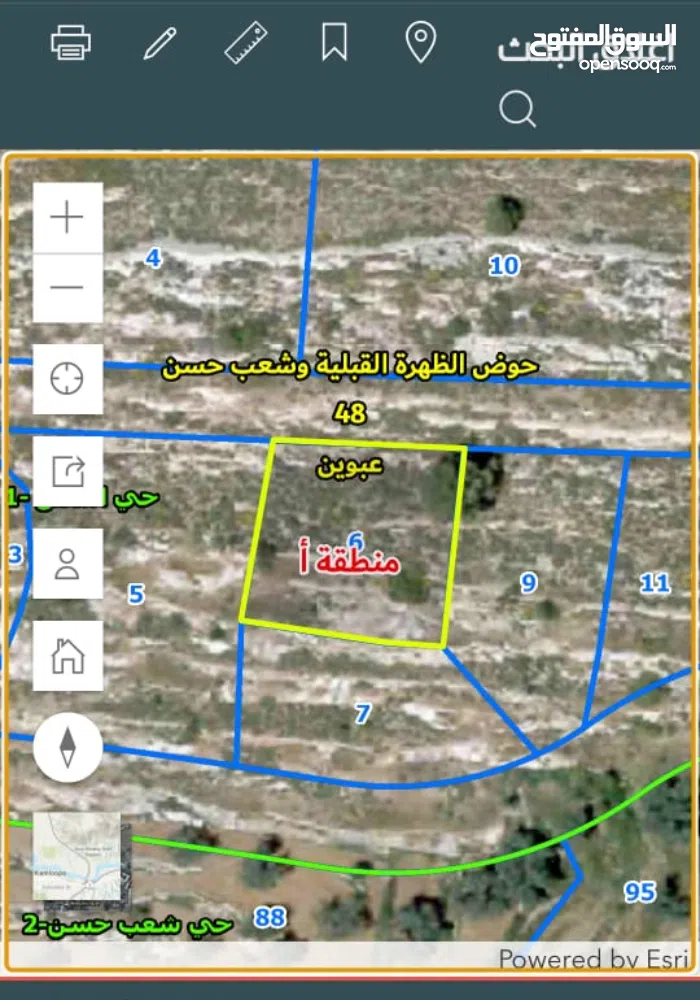Open the ruler measurement tool

click(246, 43)
